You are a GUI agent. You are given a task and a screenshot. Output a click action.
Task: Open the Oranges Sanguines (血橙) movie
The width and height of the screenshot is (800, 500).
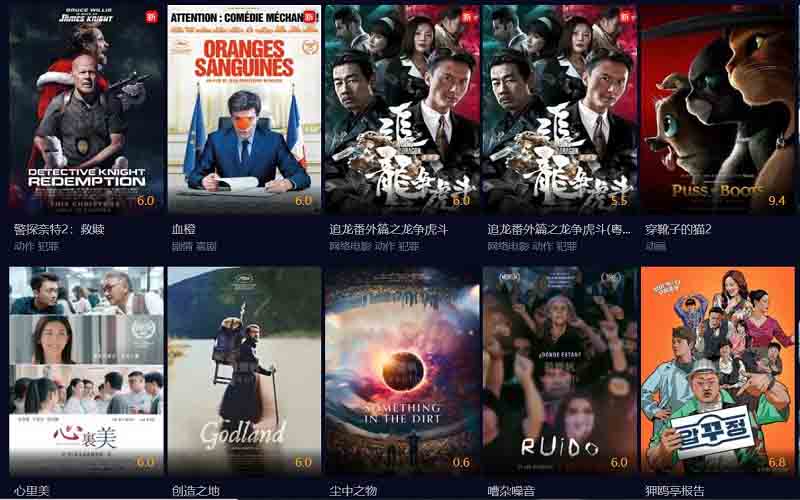[x=244, y=108]
